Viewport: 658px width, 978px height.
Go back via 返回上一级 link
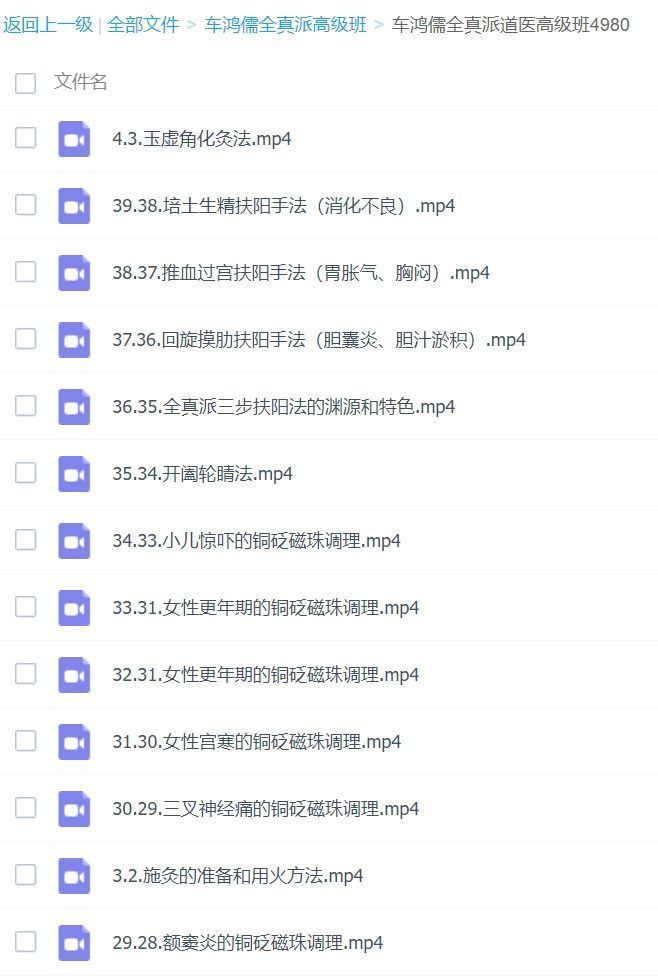(48, 24)
